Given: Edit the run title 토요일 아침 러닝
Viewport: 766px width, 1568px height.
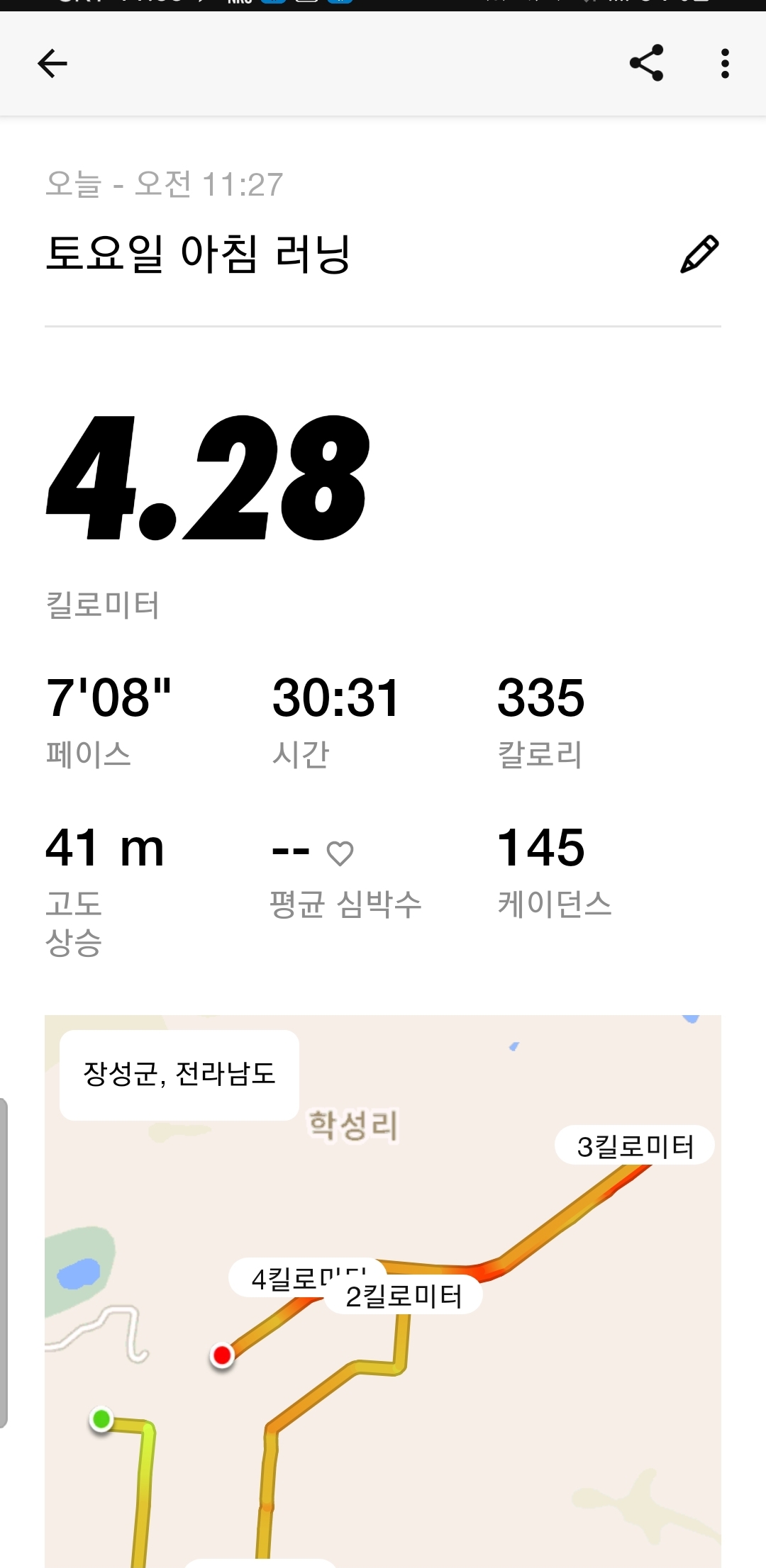Looking at the screenshot, I should coord(699,254).
